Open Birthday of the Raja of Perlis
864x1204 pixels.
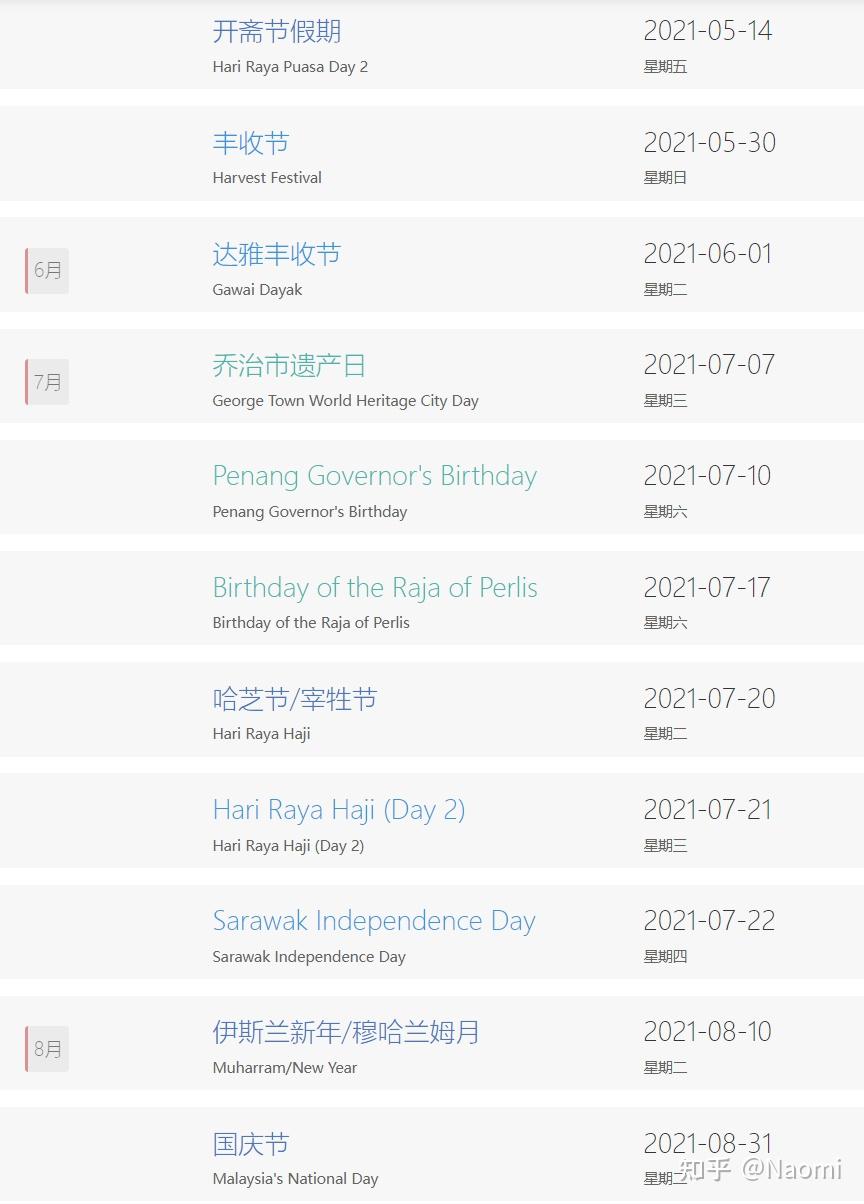pyautogui.click(x=374, y=588)
